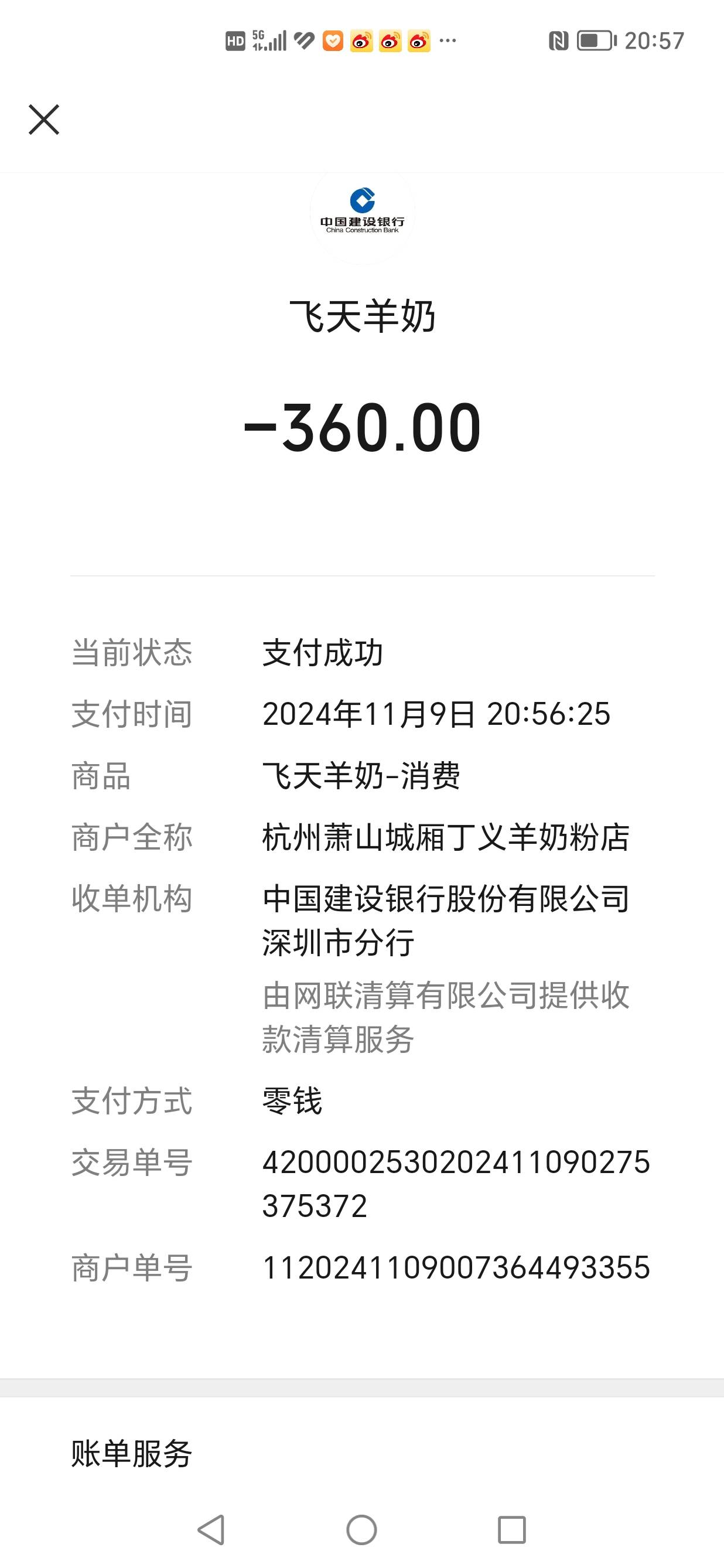Image resolution: width=724 pixels, height=1568 pixels.
Task: Go to the home screen
Action: pyautogui.click(x=362, y=1530)
